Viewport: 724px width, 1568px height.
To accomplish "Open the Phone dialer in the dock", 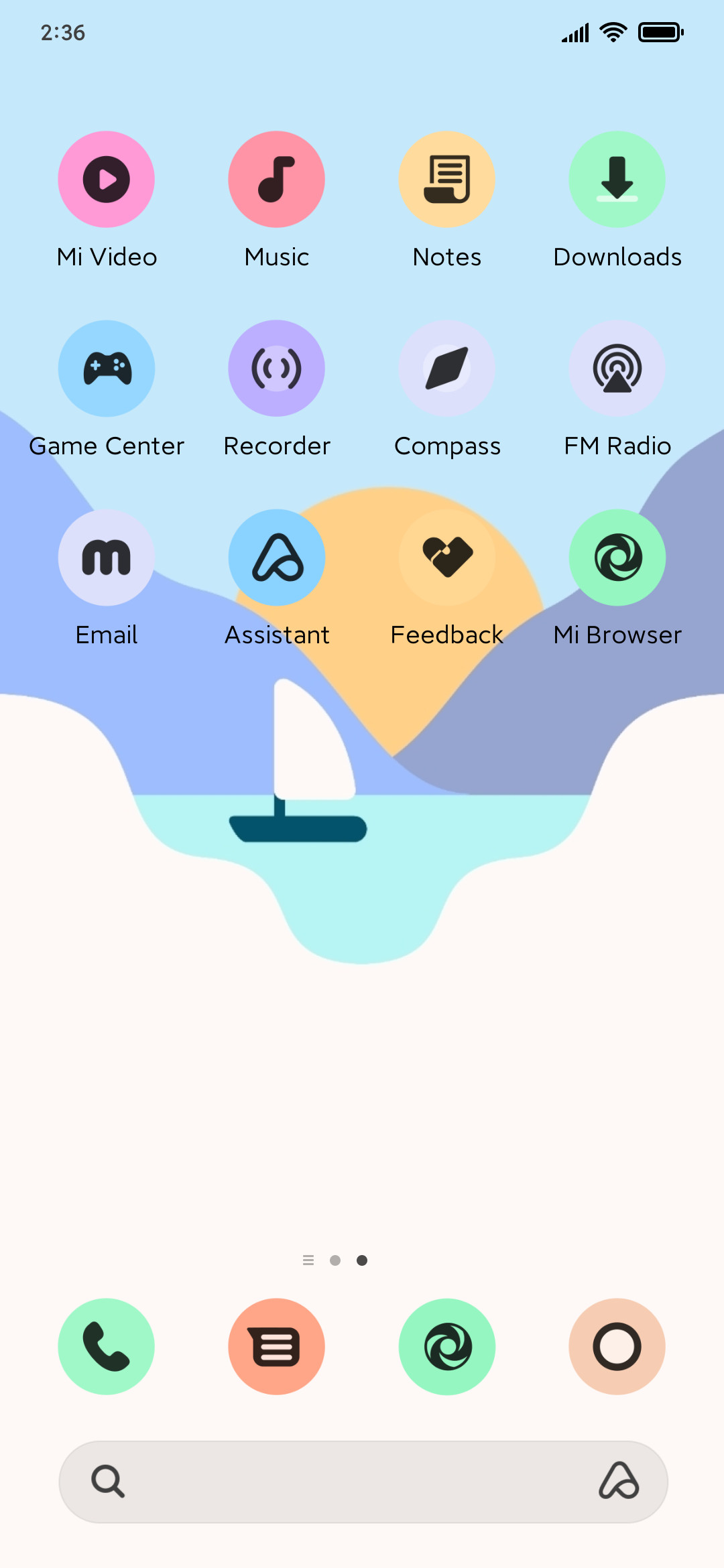I will pos(107,1347).
